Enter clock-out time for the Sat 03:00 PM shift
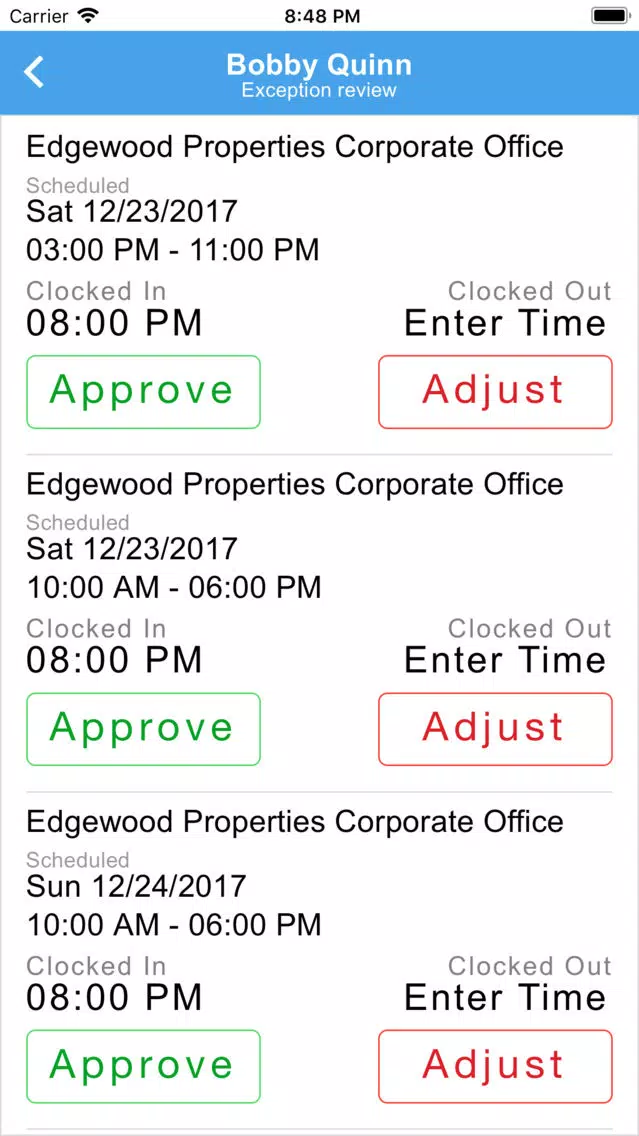Image resolution: width=639 pixels, height=1136 pixels. [x=505, y=323]
